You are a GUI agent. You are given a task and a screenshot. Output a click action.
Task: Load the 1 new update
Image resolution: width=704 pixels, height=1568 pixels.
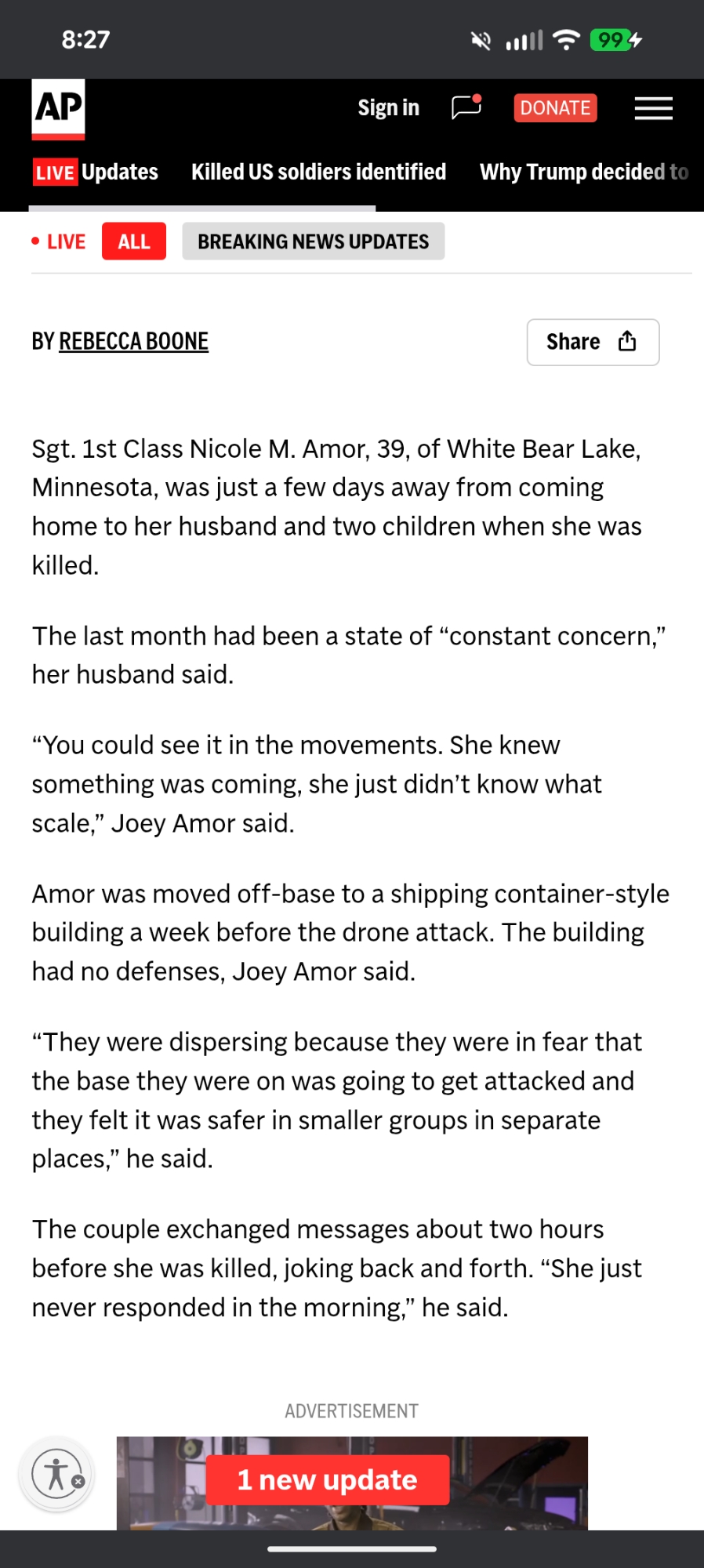pos(328,1480)
